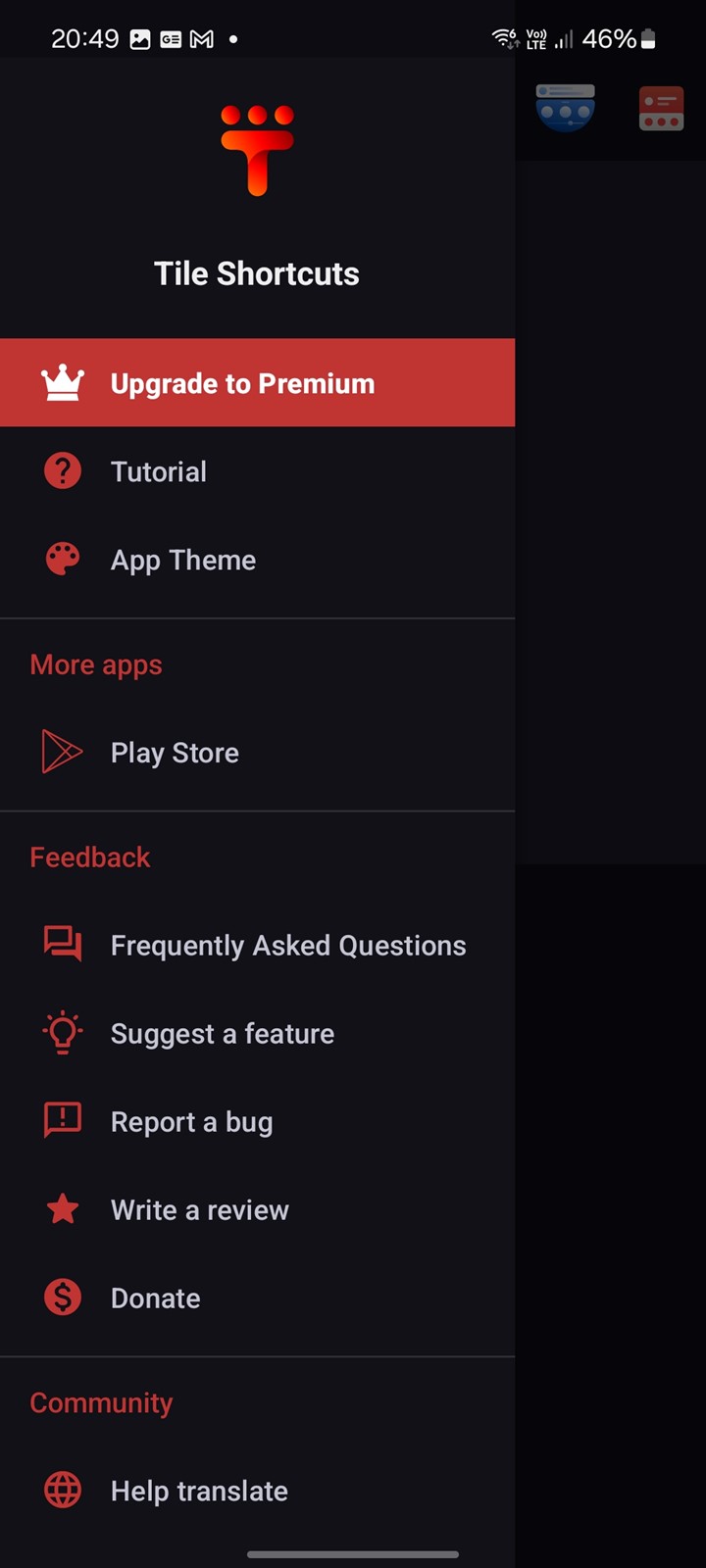Open the Play Store row for more apps

click(257, 753)
